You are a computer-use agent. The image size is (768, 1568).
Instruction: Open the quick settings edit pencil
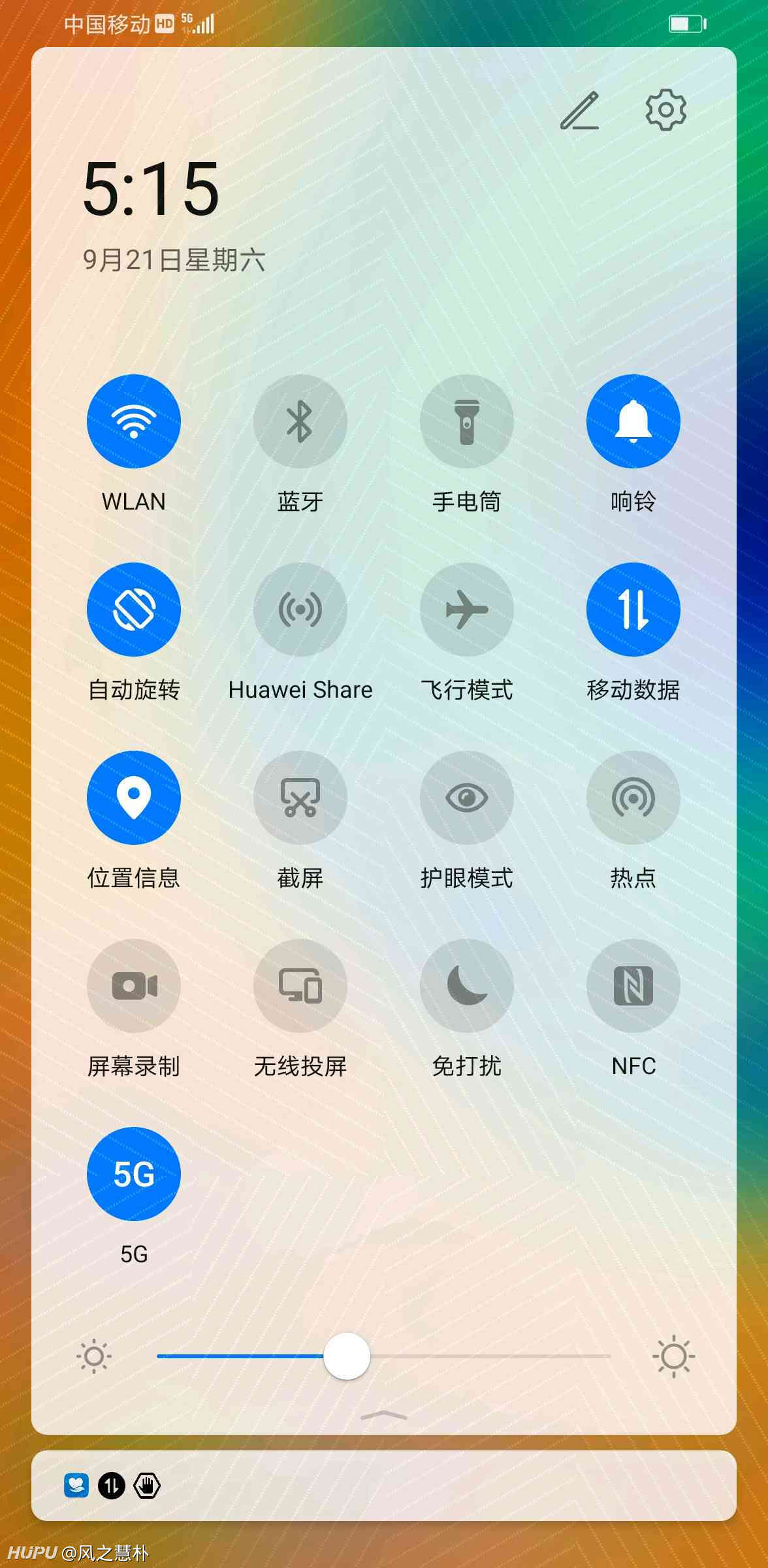[580, 110]
